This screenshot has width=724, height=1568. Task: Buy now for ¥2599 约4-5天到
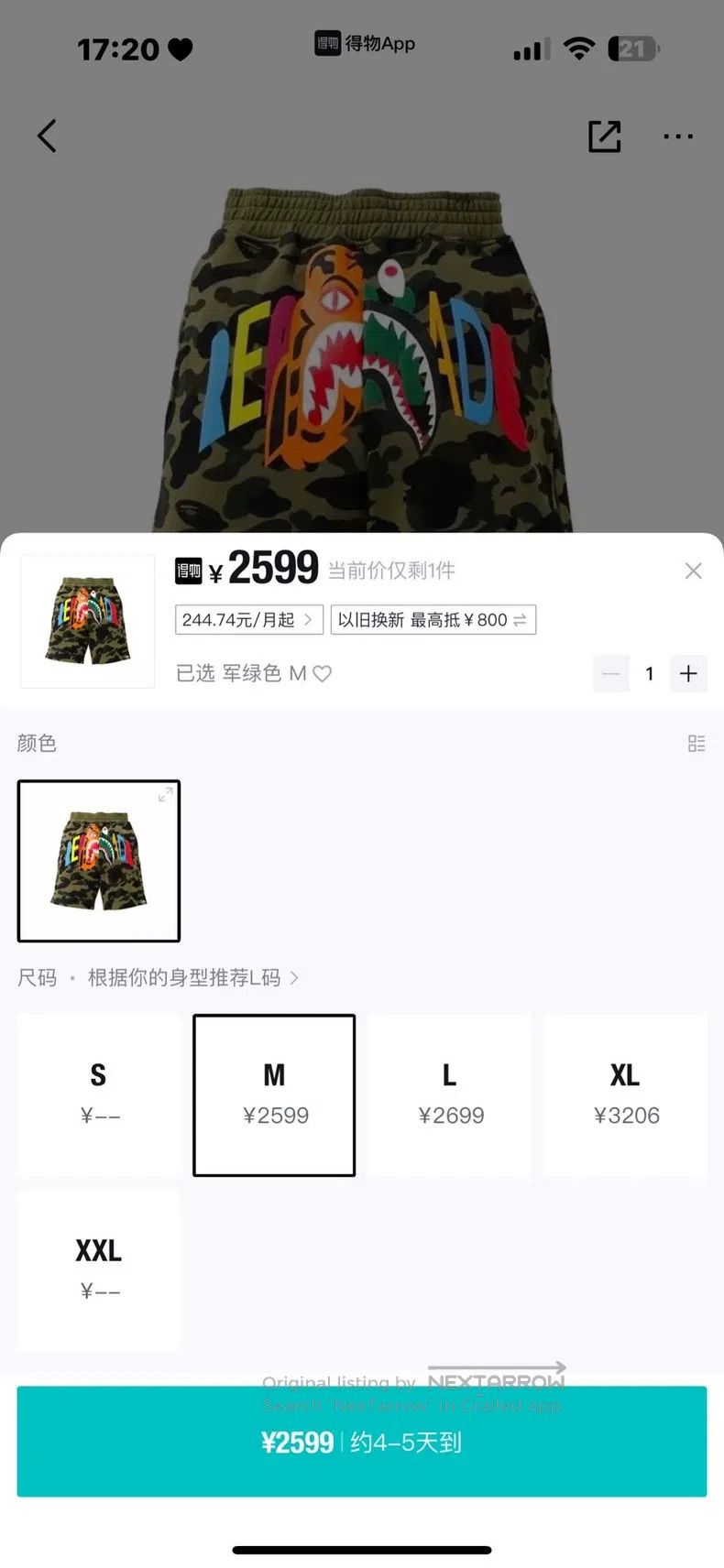[x=362, y=1442]
